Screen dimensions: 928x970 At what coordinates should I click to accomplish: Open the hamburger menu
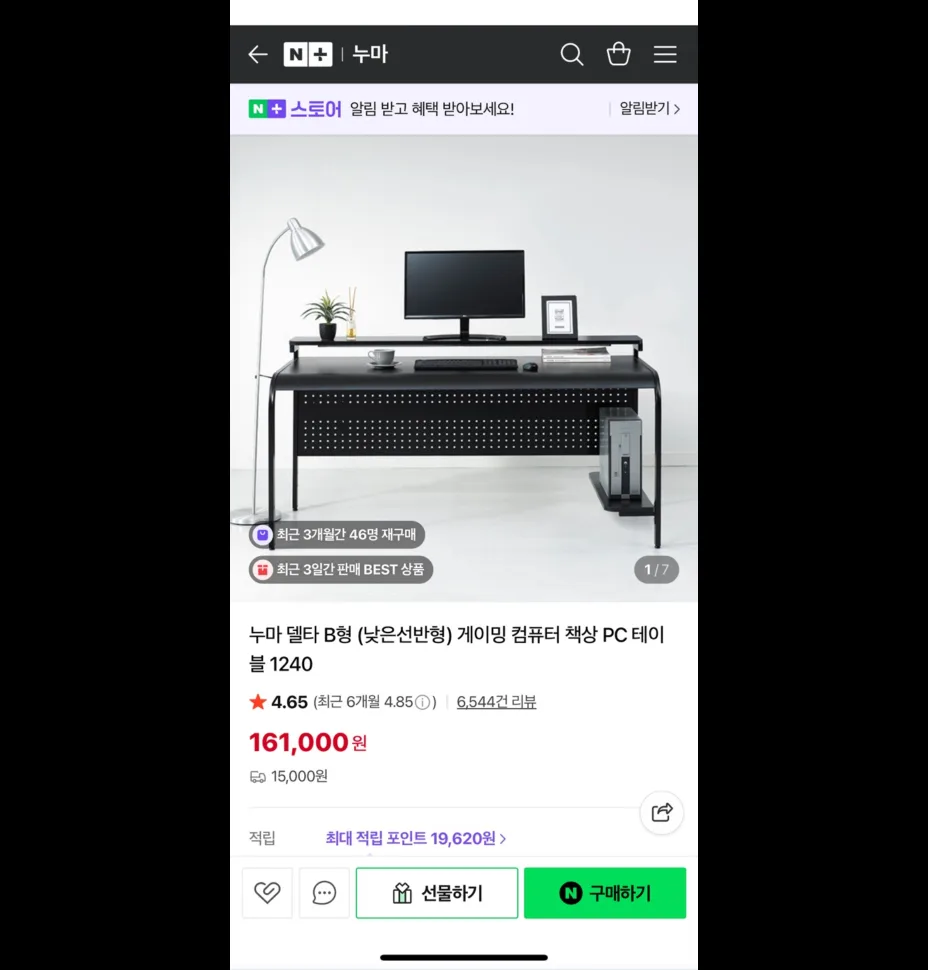665,55
